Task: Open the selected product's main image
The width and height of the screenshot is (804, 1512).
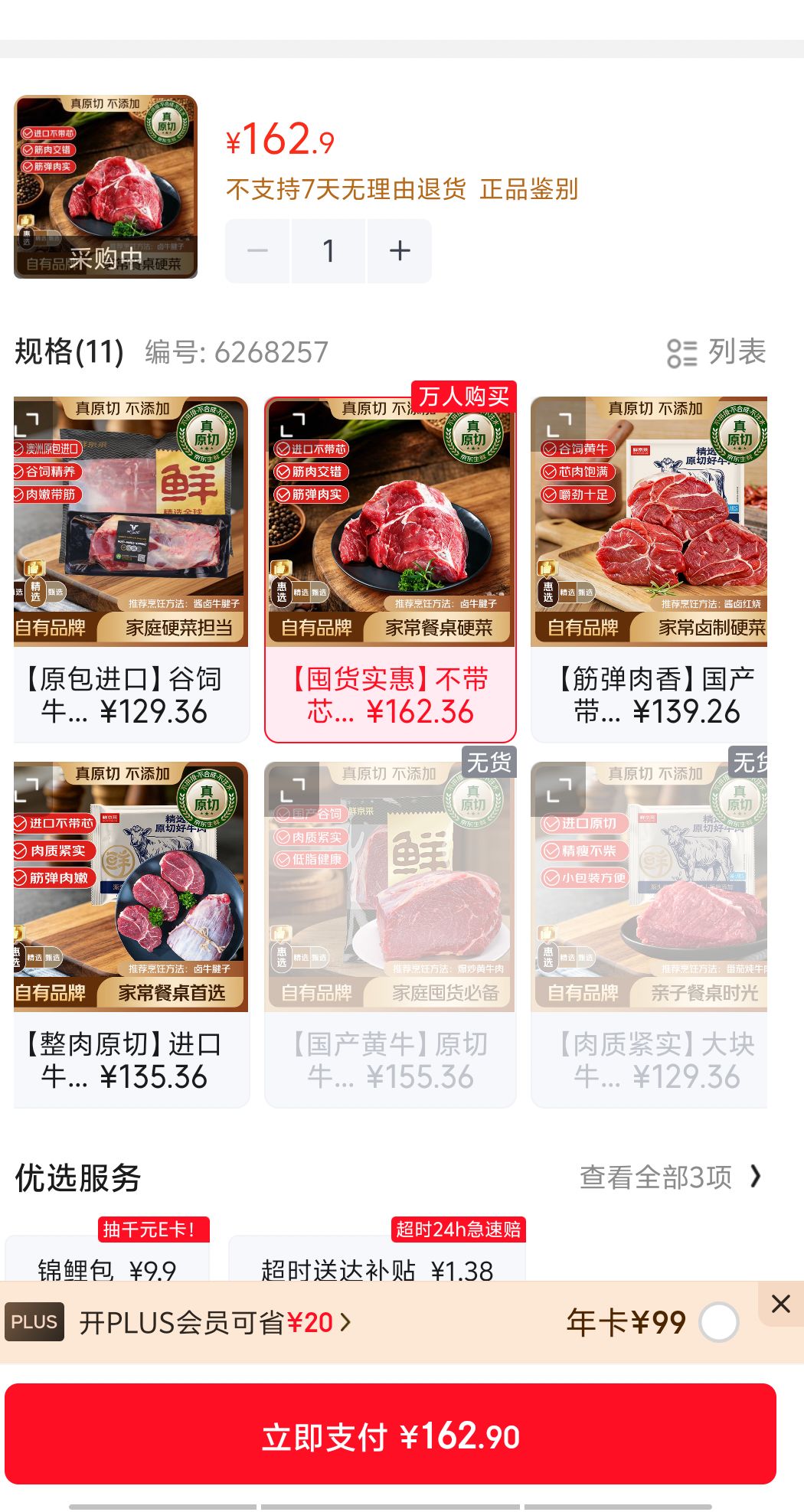Action: click(x=106, y=187)
